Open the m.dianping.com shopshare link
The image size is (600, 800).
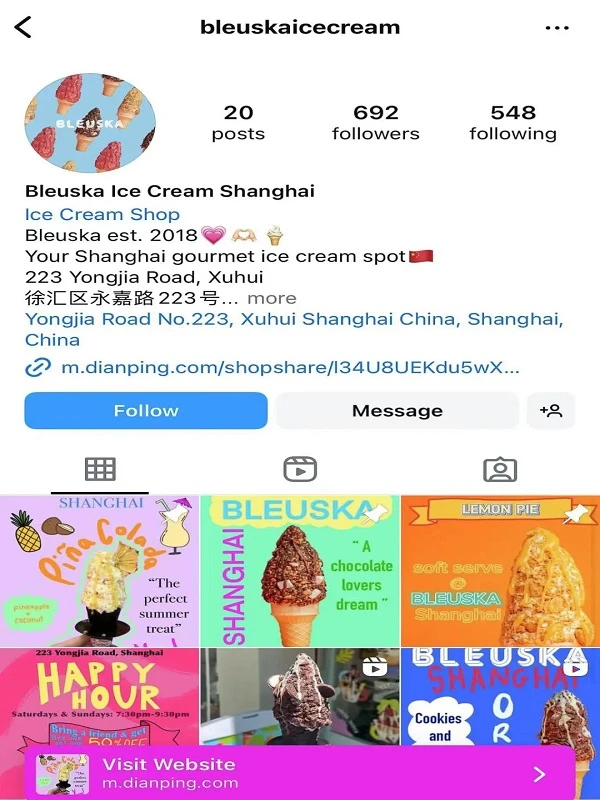tap(290, 367)
